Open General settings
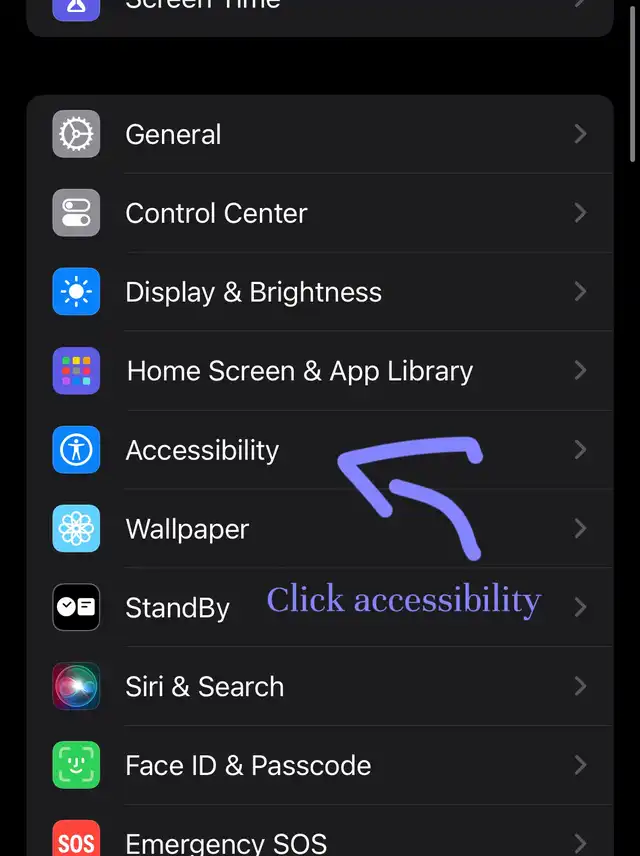640x856 pixels. coord(173,134)
